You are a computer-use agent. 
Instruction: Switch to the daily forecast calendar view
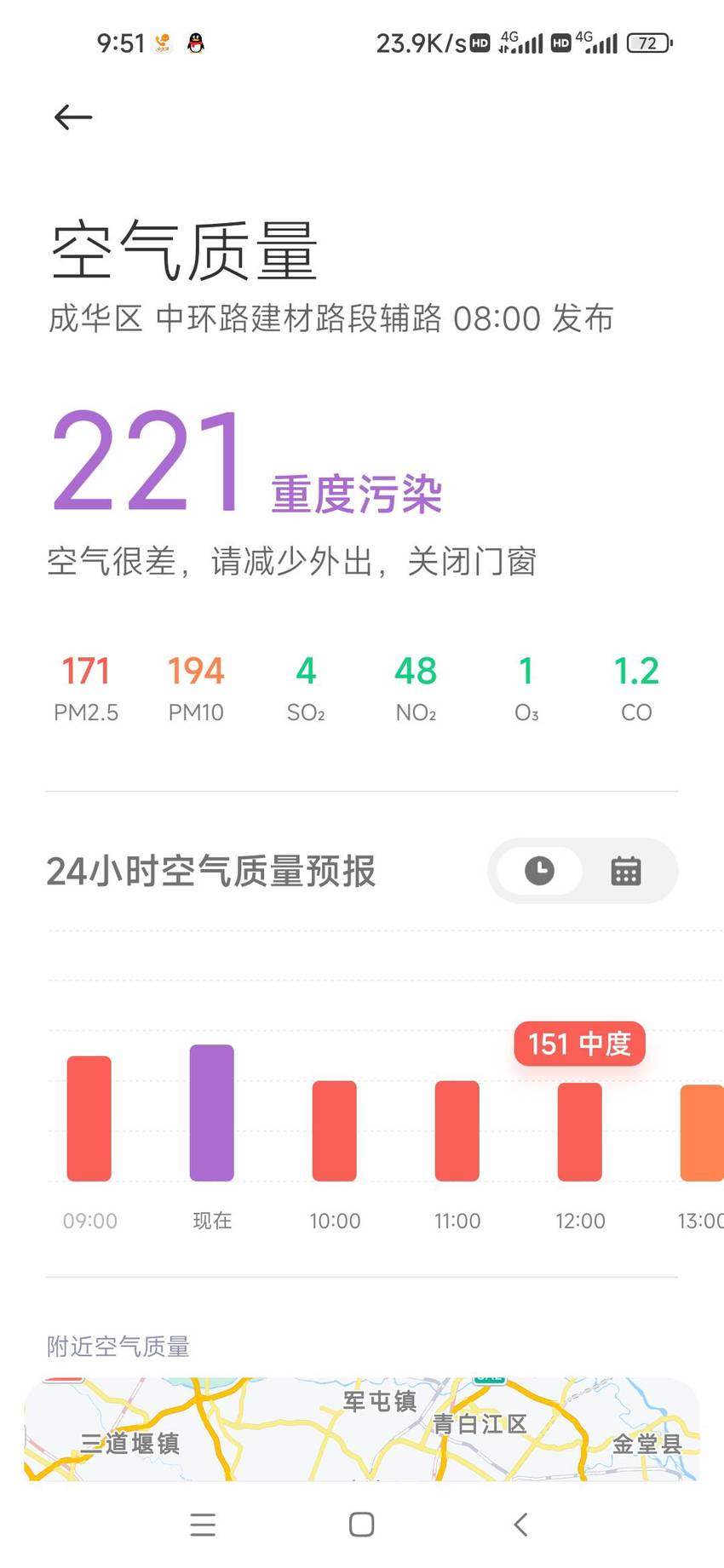point(626,871)
